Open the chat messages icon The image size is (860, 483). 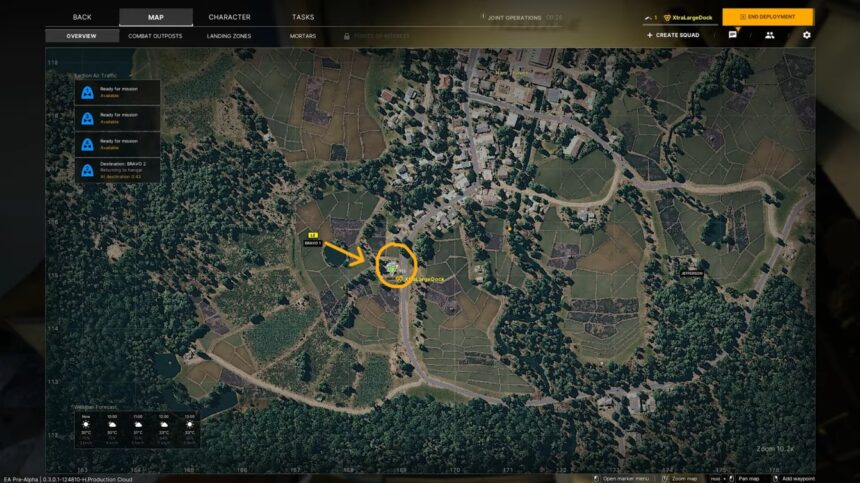point(733,35)
